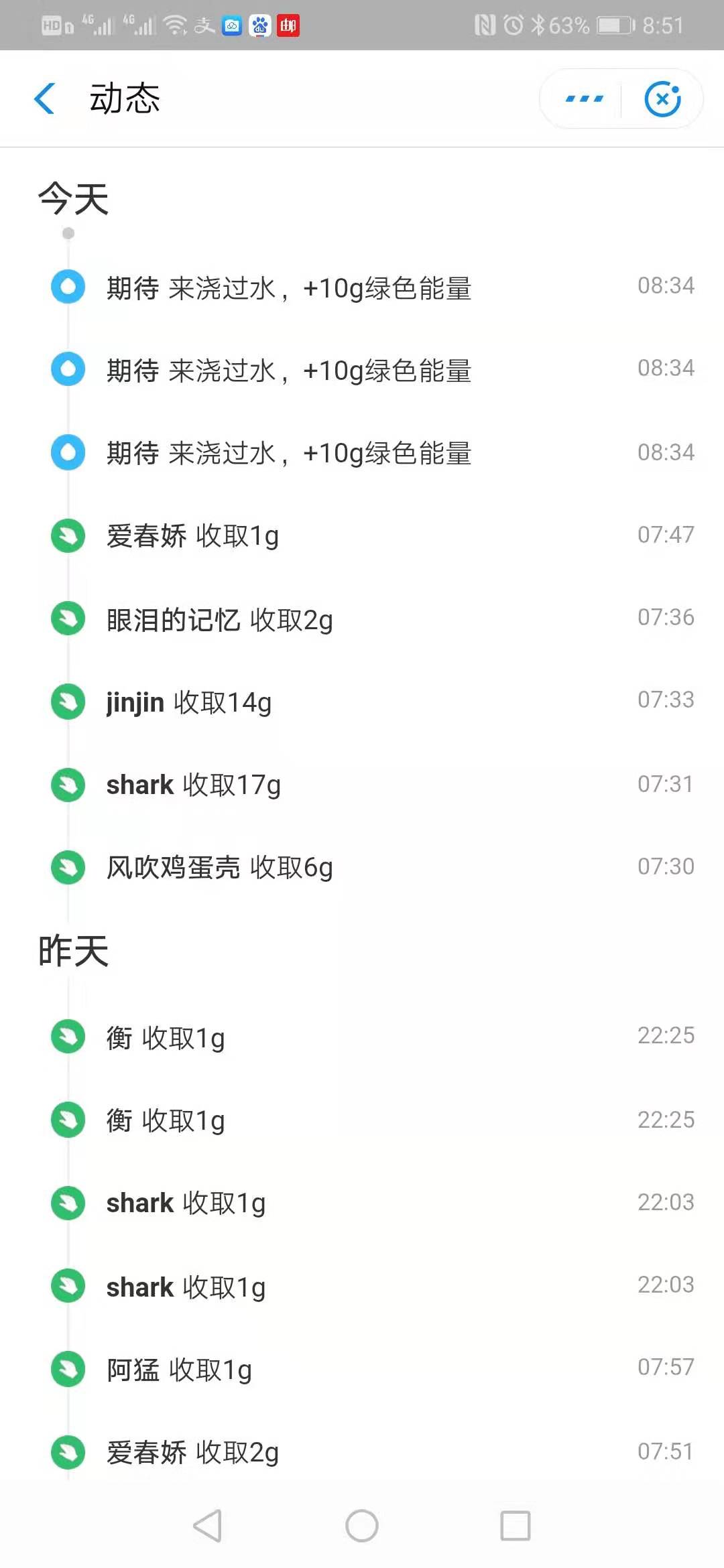Tap the green icon next to 衡 收取1g at 22:25
Image resolution: width=724 pixels, height=1568 pixels.
[68, 1037]
